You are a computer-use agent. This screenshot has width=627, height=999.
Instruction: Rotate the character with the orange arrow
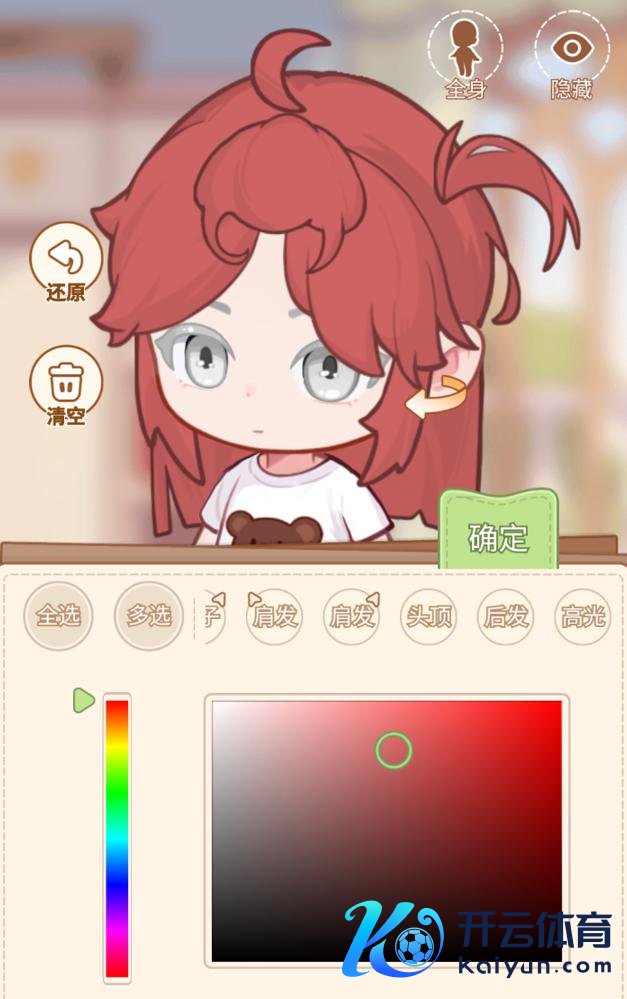(435, 399)
